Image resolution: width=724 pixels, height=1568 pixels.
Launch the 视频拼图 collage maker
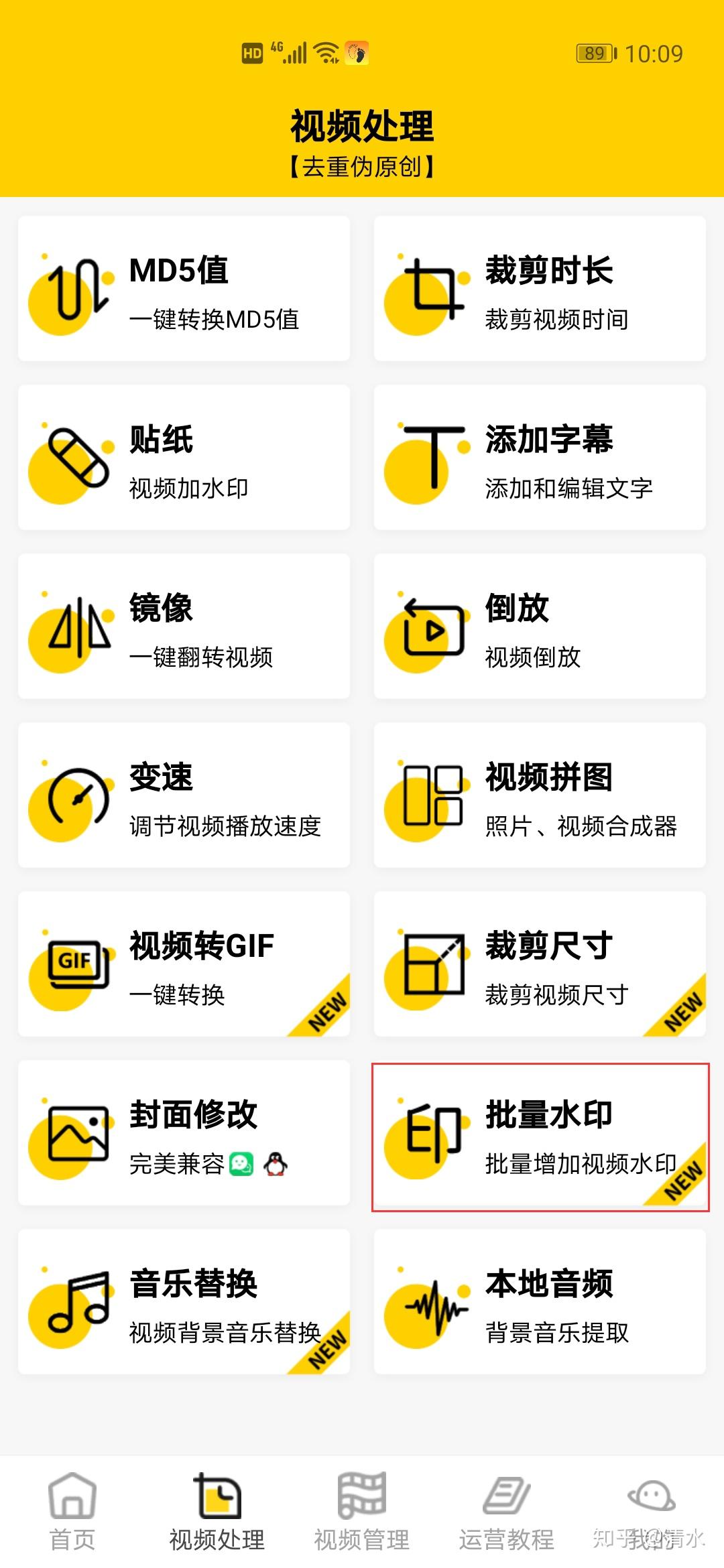click(x=540, y=795)
